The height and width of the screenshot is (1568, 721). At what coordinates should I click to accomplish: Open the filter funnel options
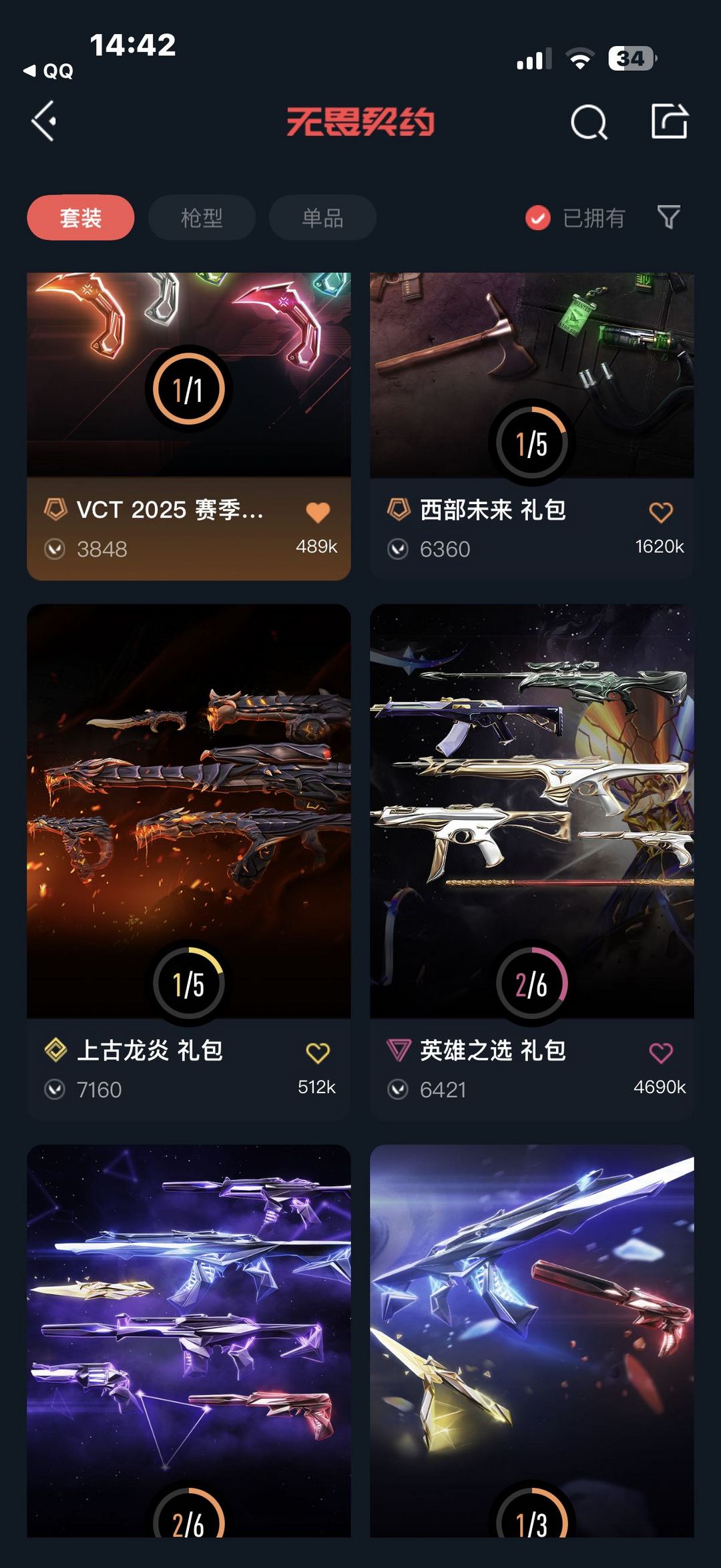(x=668, y=217)
